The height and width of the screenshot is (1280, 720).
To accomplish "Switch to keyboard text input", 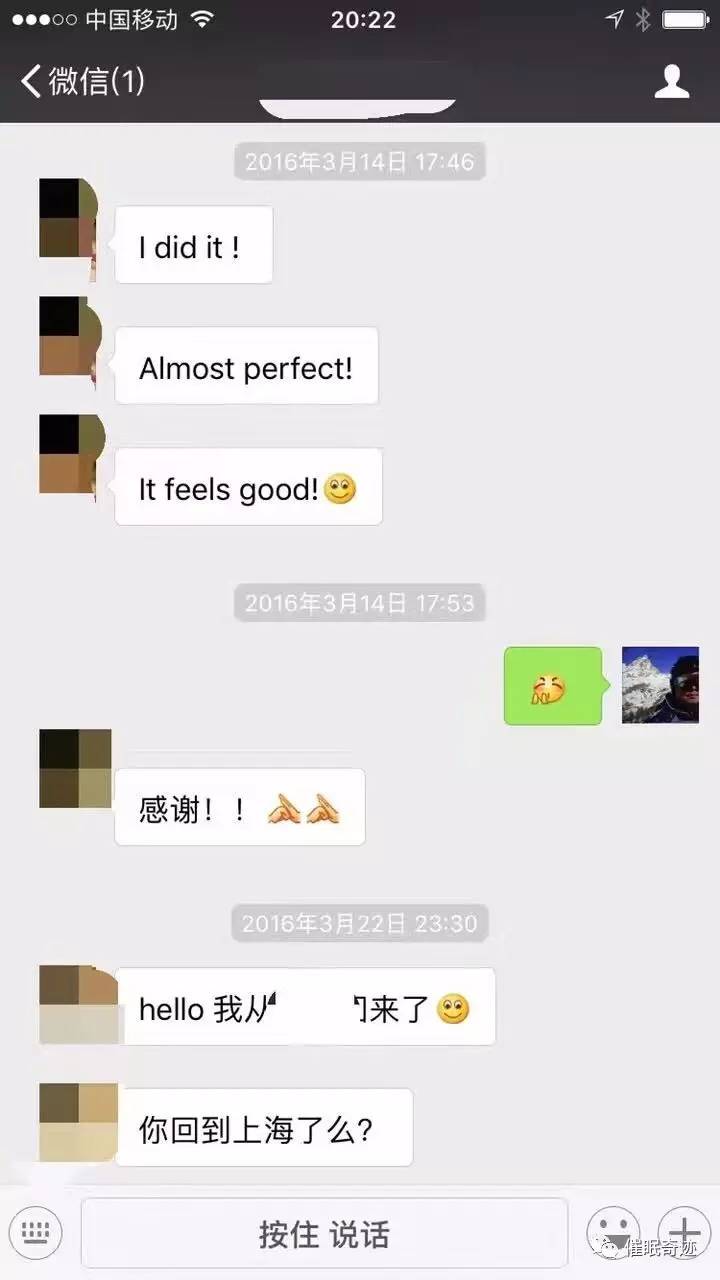I will coord(35,1232).
